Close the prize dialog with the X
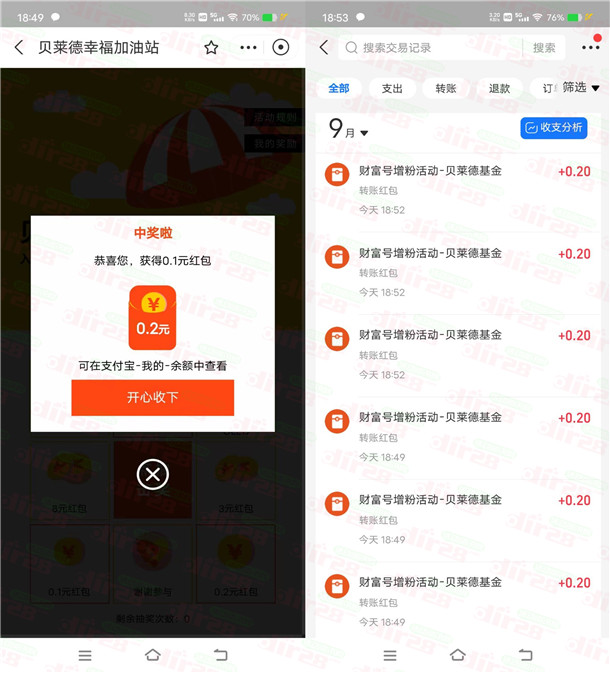The height and width of the screenshot is (673, 610). pos(152,475)
